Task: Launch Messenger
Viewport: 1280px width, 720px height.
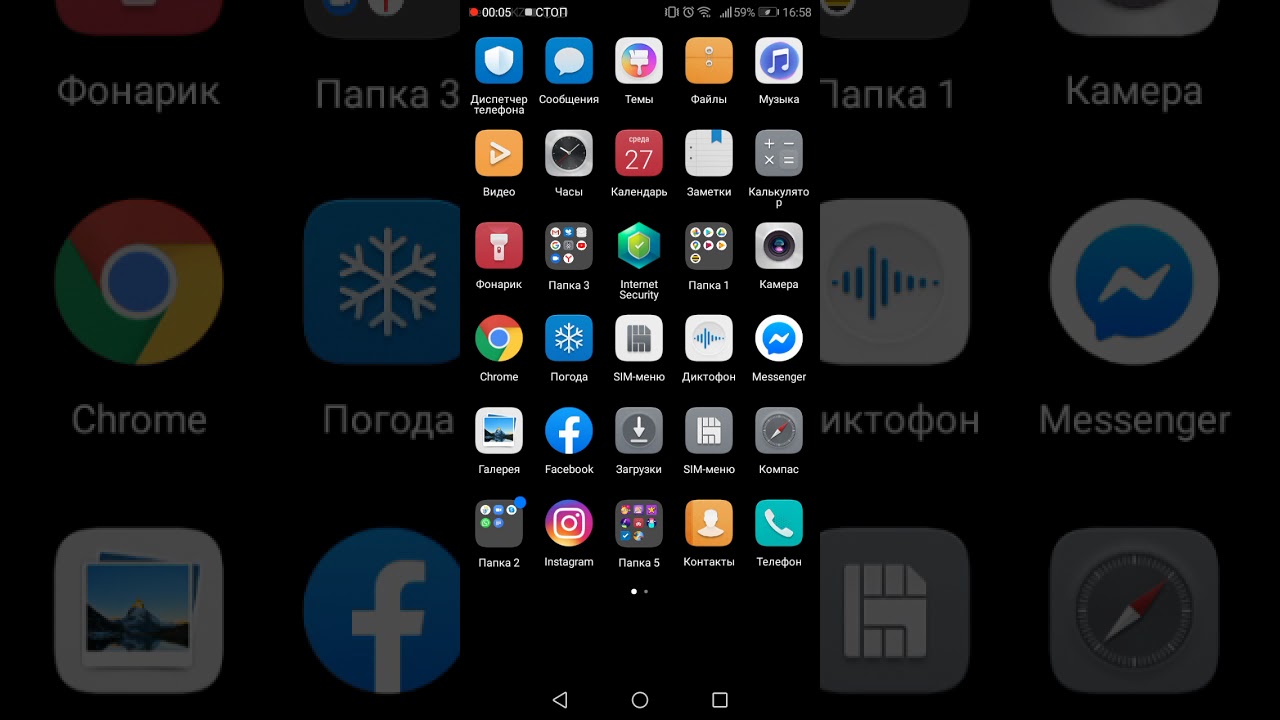Action: tap(779, 339)
